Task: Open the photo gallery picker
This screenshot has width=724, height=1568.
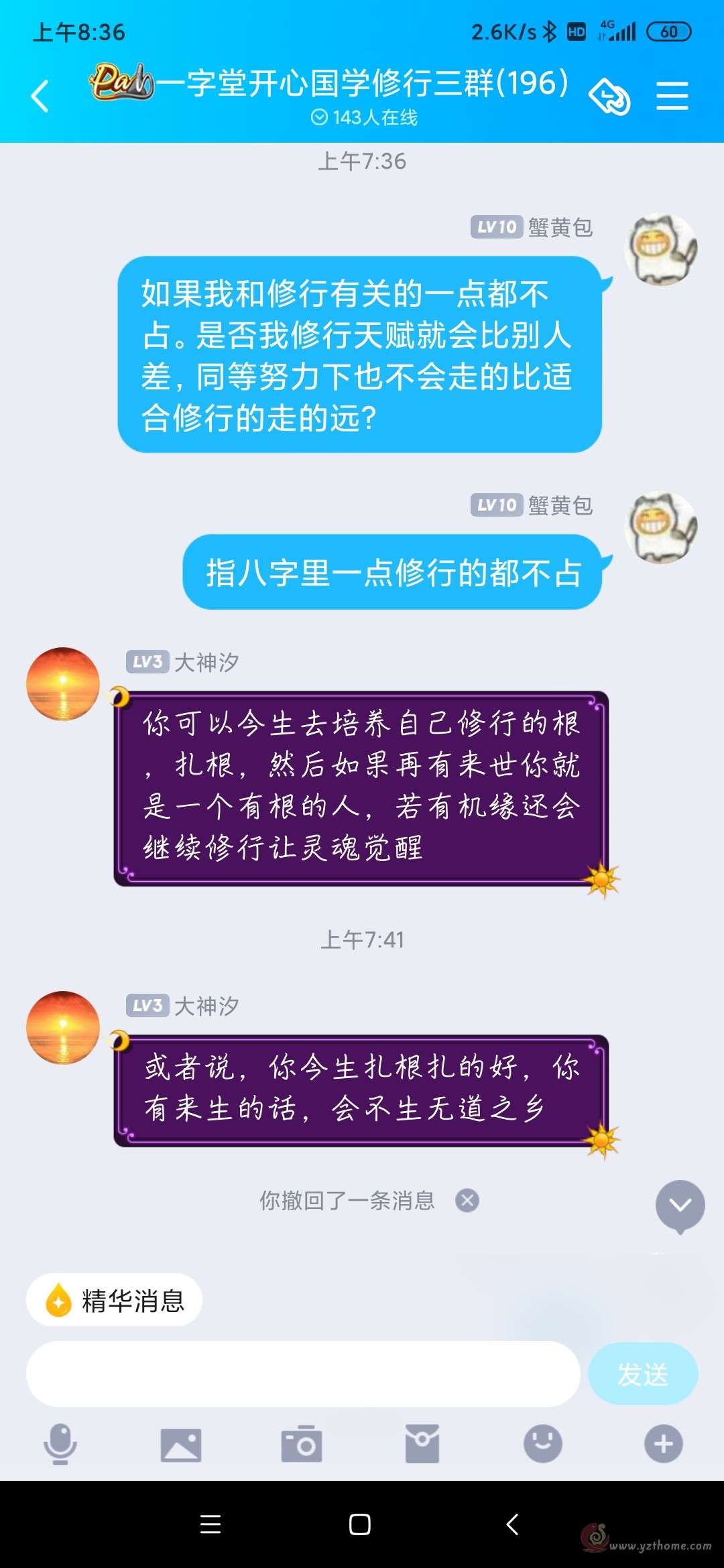Action: [181, 1445]
